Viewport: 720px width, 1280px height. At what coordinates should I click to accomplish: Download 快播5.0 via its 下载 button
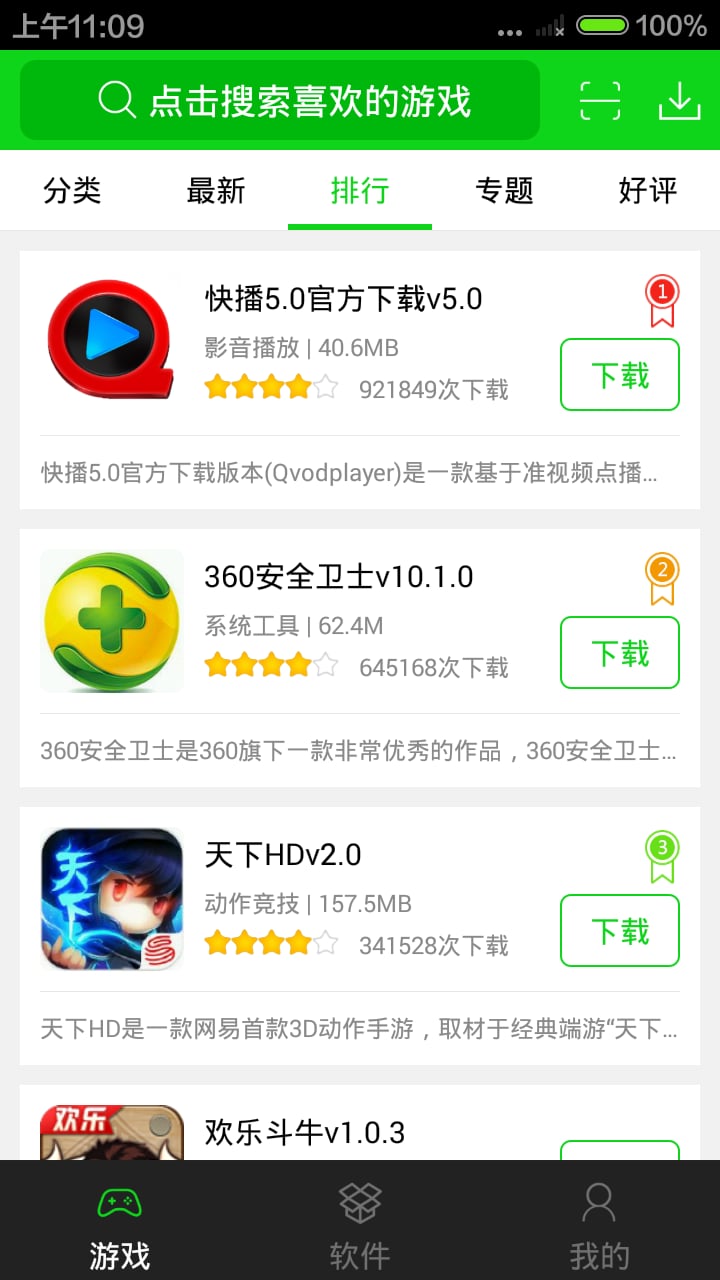pos(619,375)
